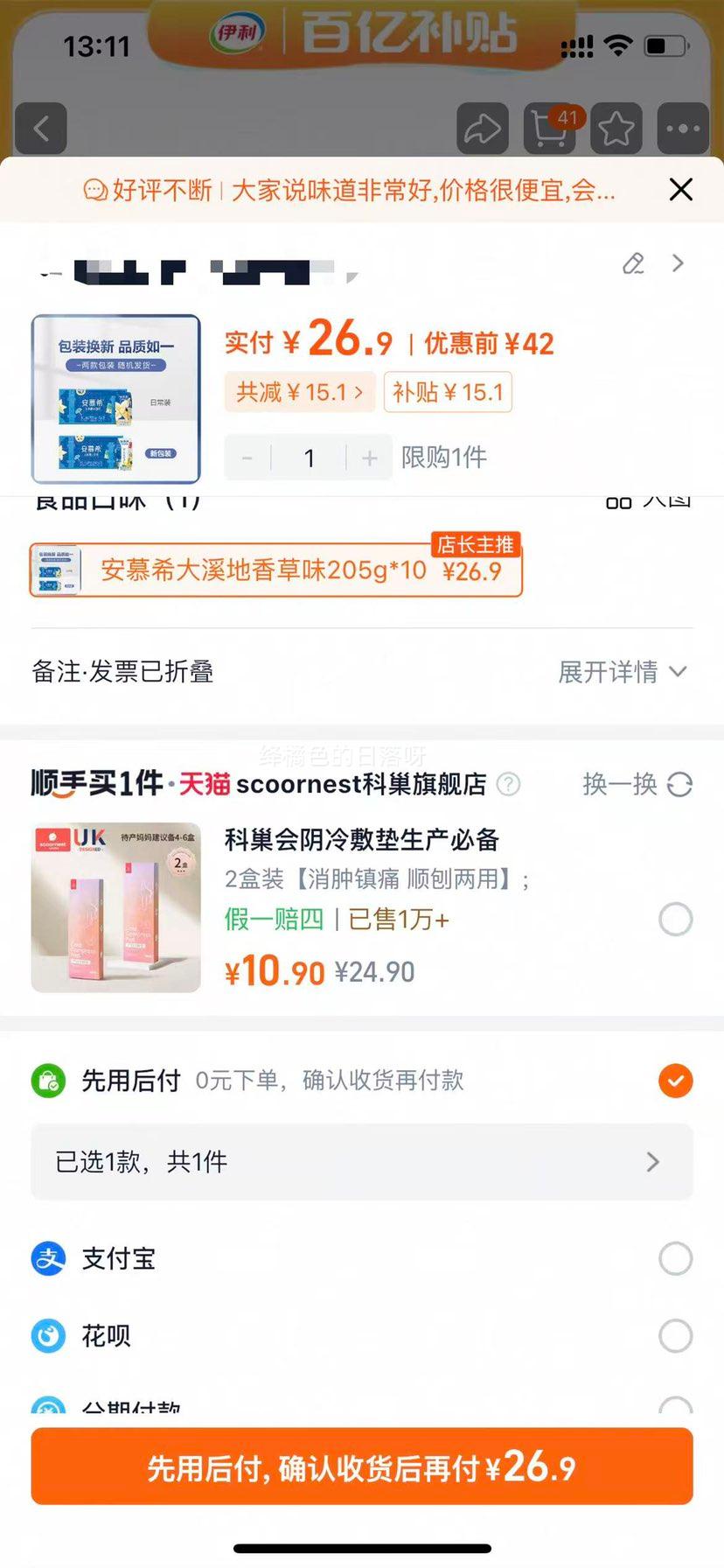Increase quantity with the plus stepper
Image resolution: width=724 pixels, height=1568 pixels.
[x=369, y=457]
